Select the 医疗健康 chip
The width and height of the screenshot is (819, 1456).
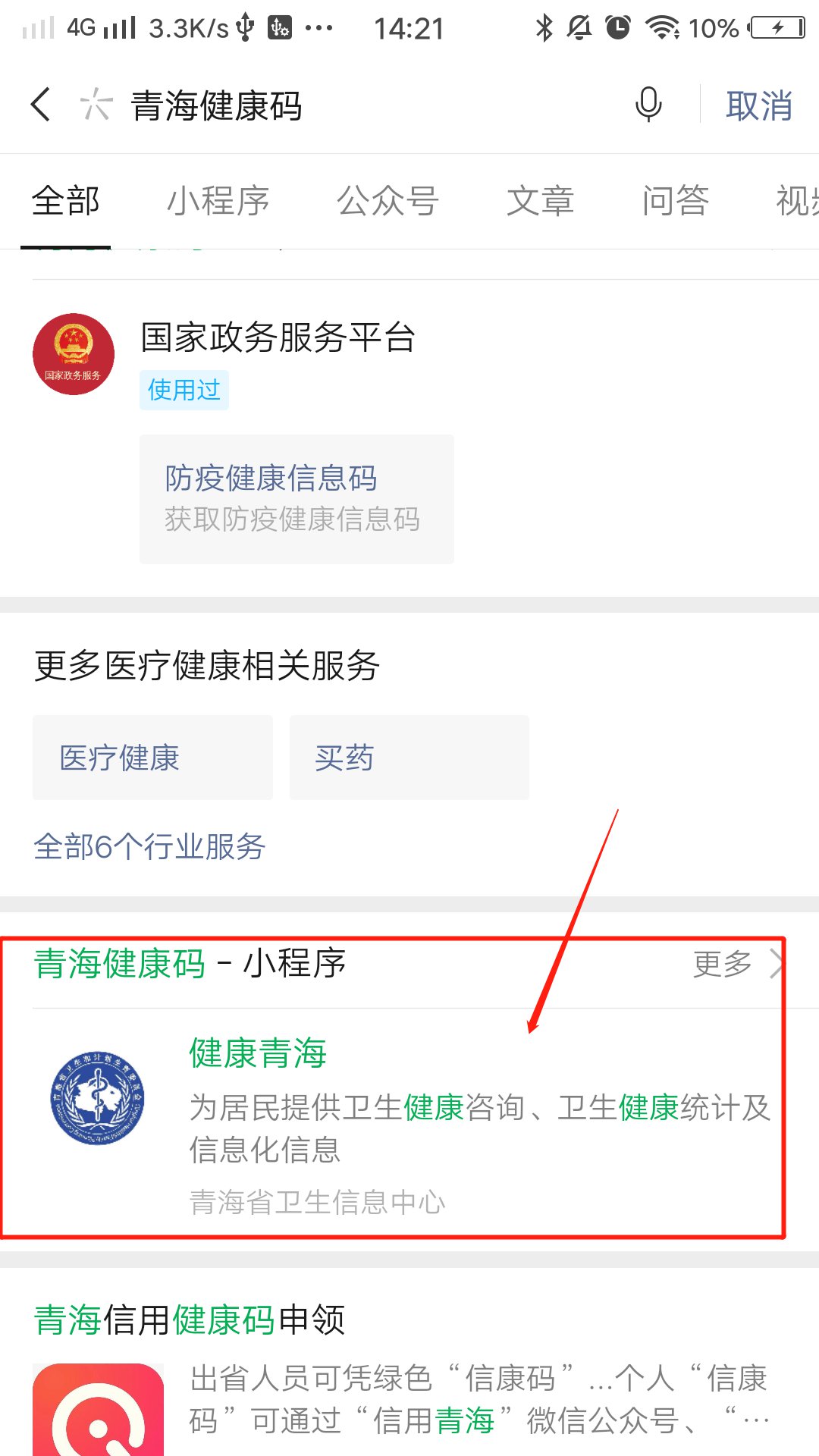(152, 758)
